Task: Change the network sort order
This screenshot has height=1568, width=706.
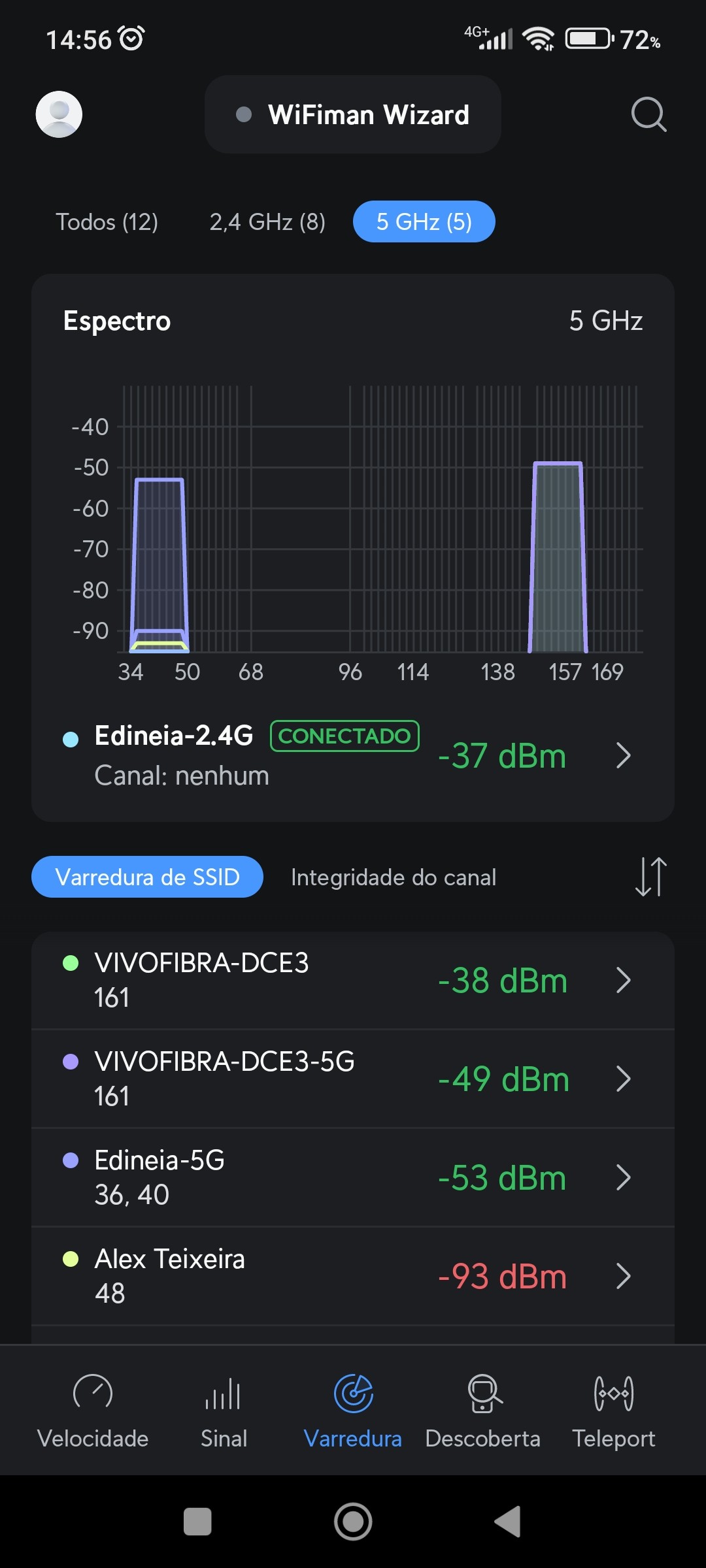Action: 650,877
